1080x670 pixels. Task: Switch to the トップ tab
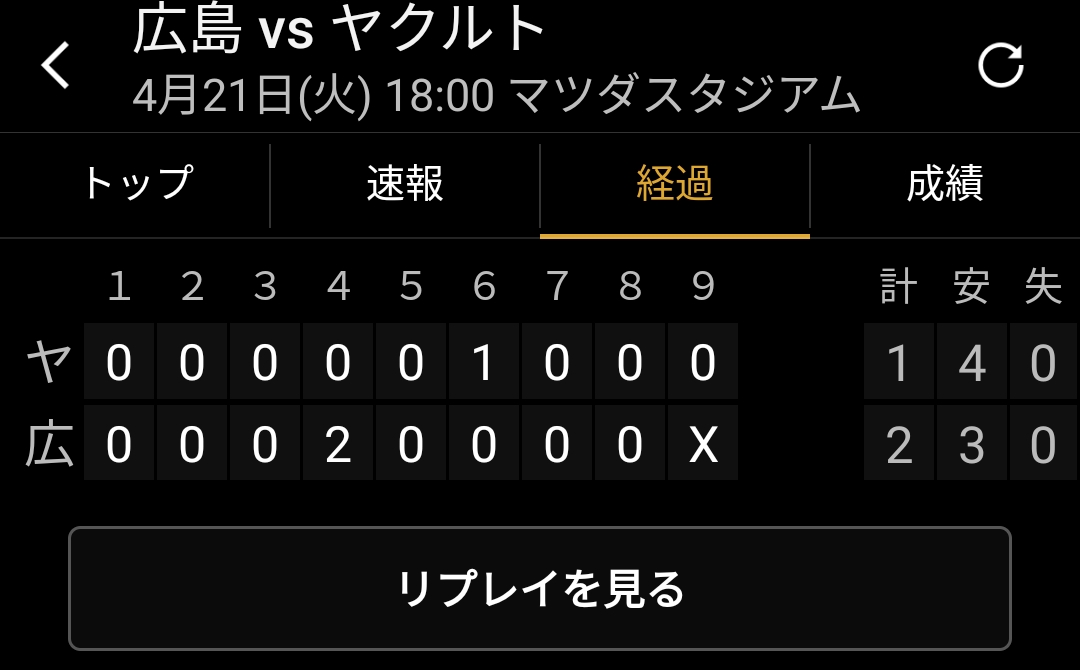(x=135, y=185)
